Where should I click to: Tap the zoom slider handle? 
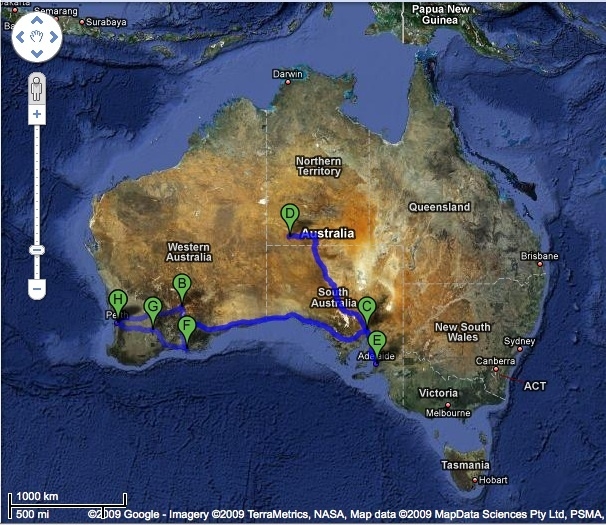[x=36, y=249]
